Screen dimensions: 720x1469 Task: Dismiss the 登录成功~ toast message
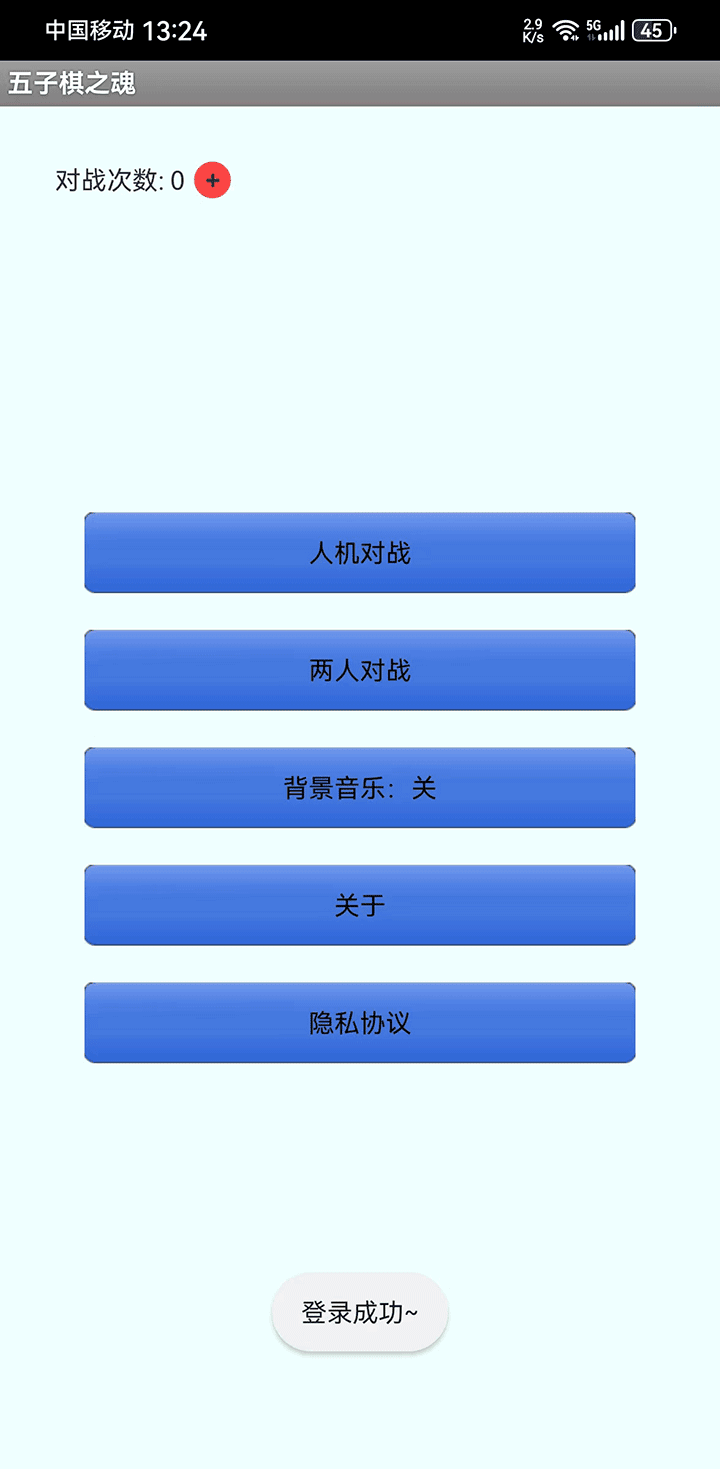click(360, 1312)
